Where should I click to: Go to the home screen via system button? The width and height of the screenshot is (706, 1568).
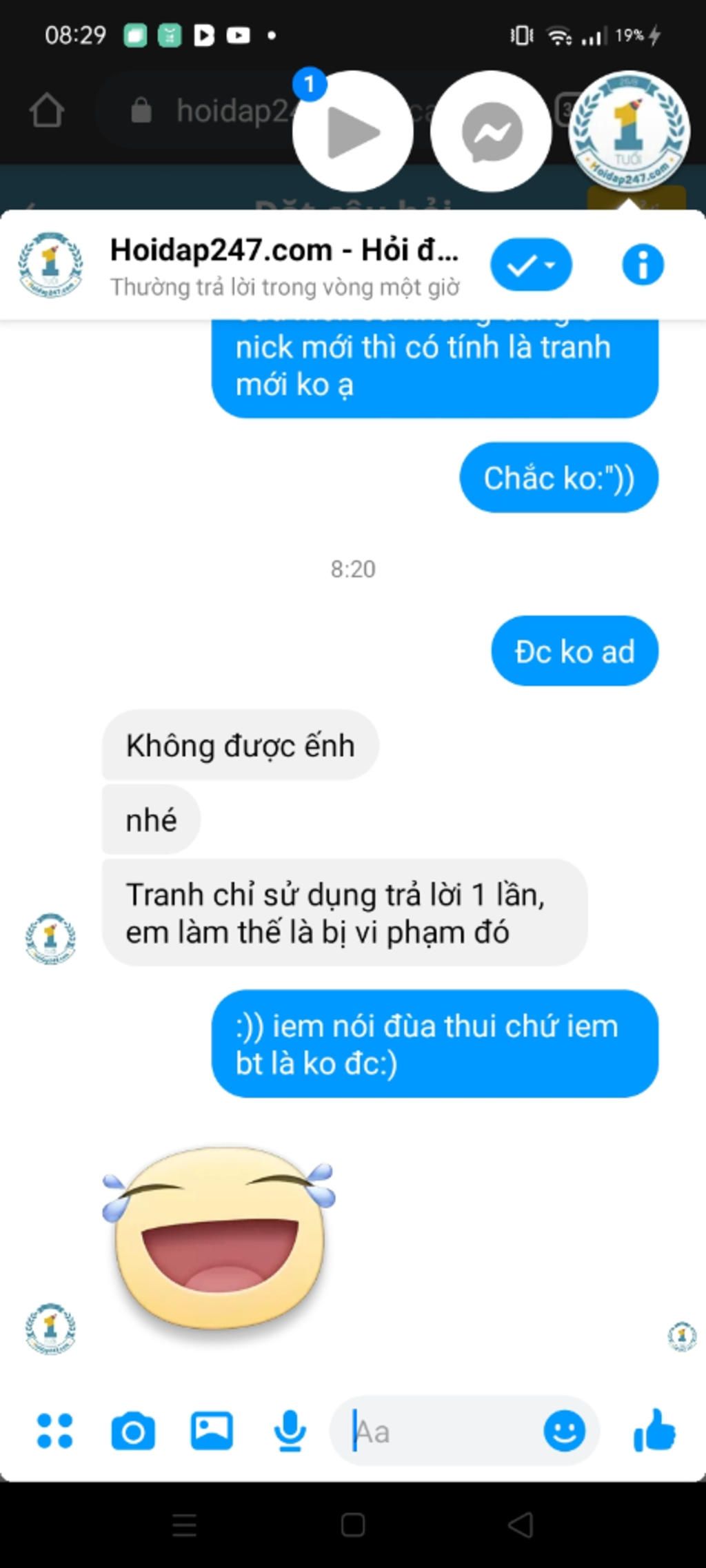(353, 1525)
